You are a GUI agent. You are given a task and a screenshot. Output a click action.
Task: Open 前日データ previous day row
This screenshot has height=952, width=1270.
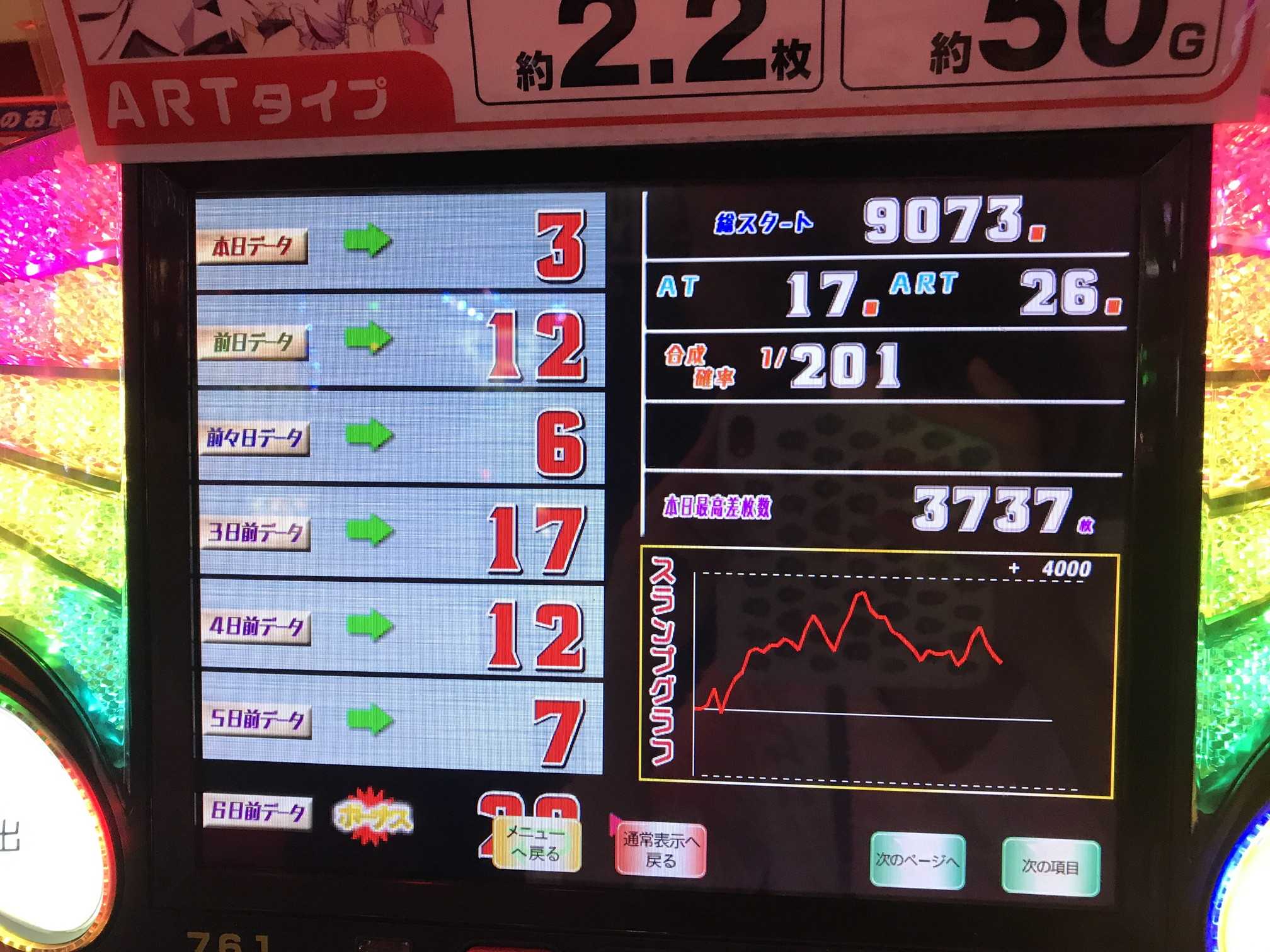tap(254, 343)
